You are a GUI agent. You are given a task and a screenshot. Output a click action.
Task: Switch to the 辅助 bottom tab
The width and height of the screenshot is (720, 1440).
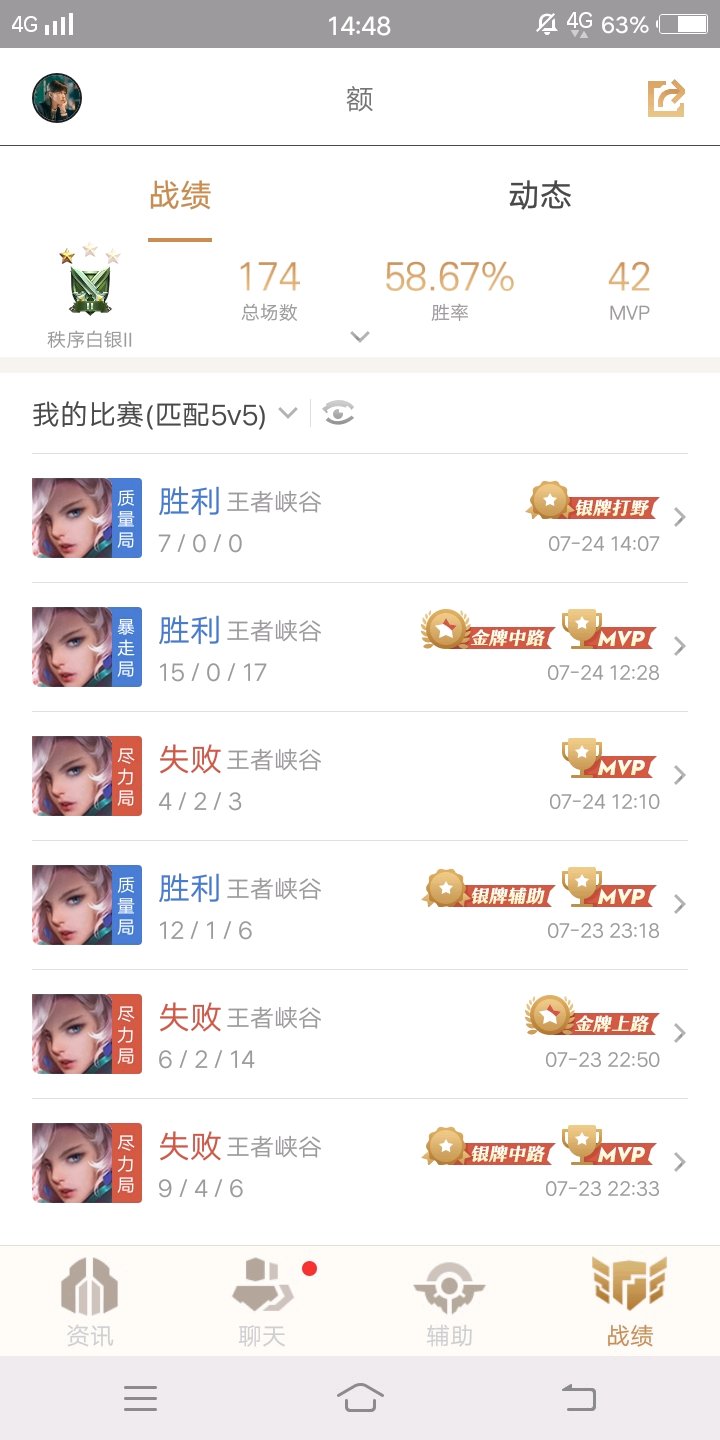point(449,1301)
